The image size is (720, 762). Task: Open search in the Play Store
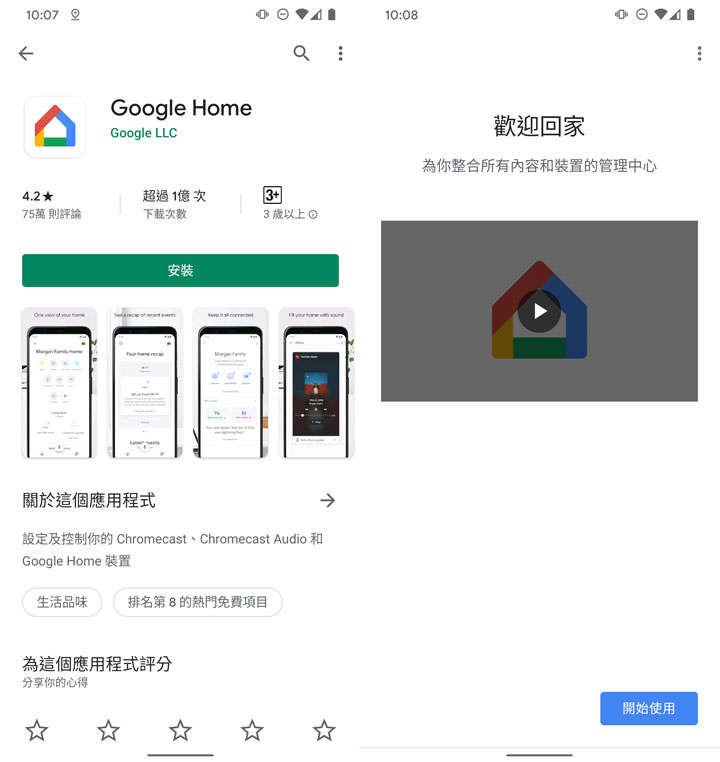click(301, 53)
